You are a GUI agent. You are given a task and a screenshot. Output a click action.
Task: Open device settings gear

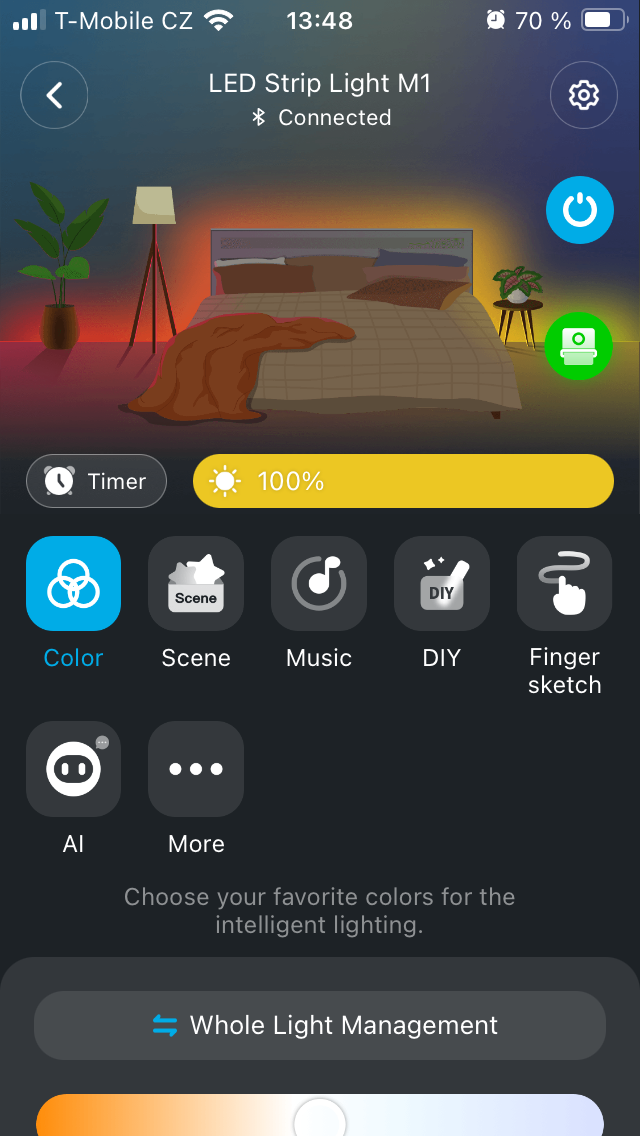pos(583,95)
